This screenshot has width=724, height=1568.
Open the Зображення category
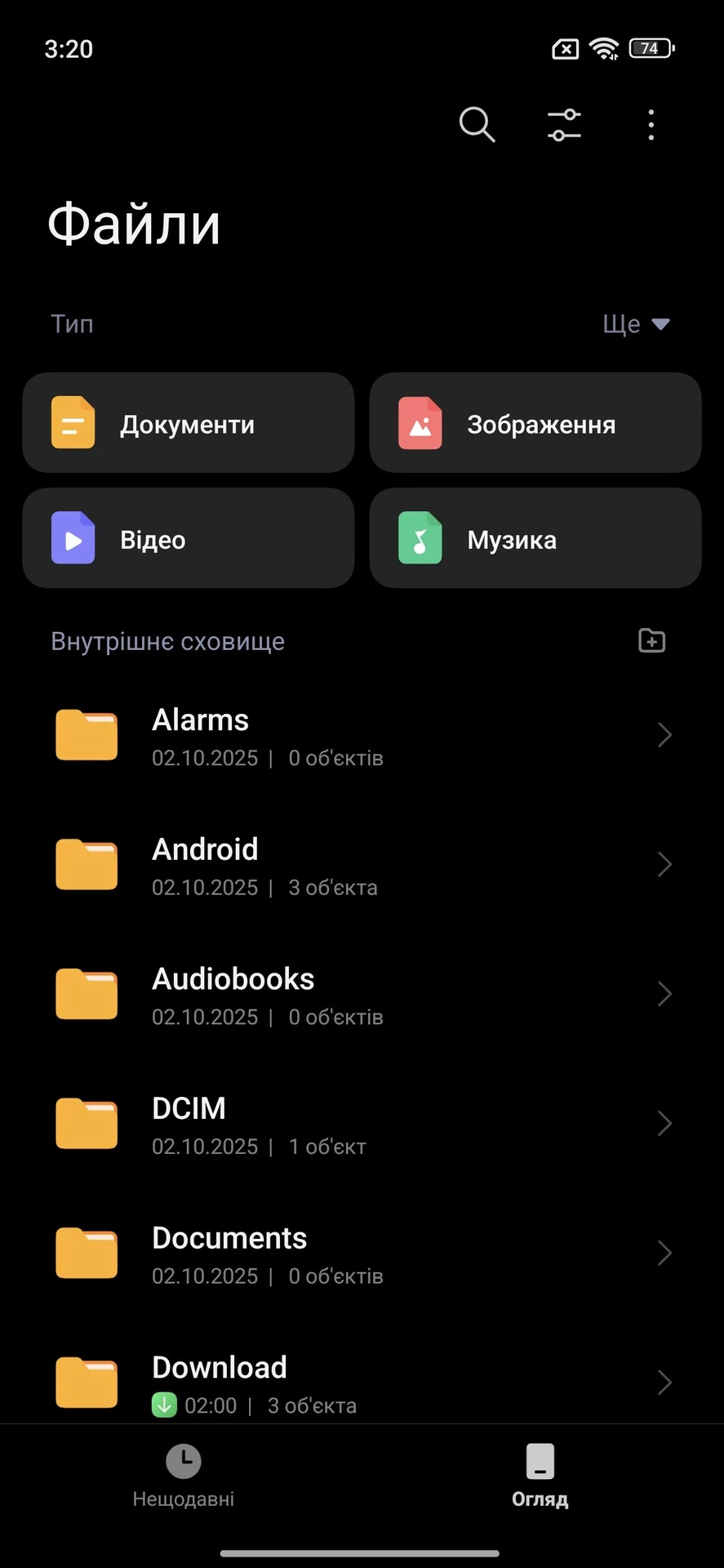(x=535, y=423)
